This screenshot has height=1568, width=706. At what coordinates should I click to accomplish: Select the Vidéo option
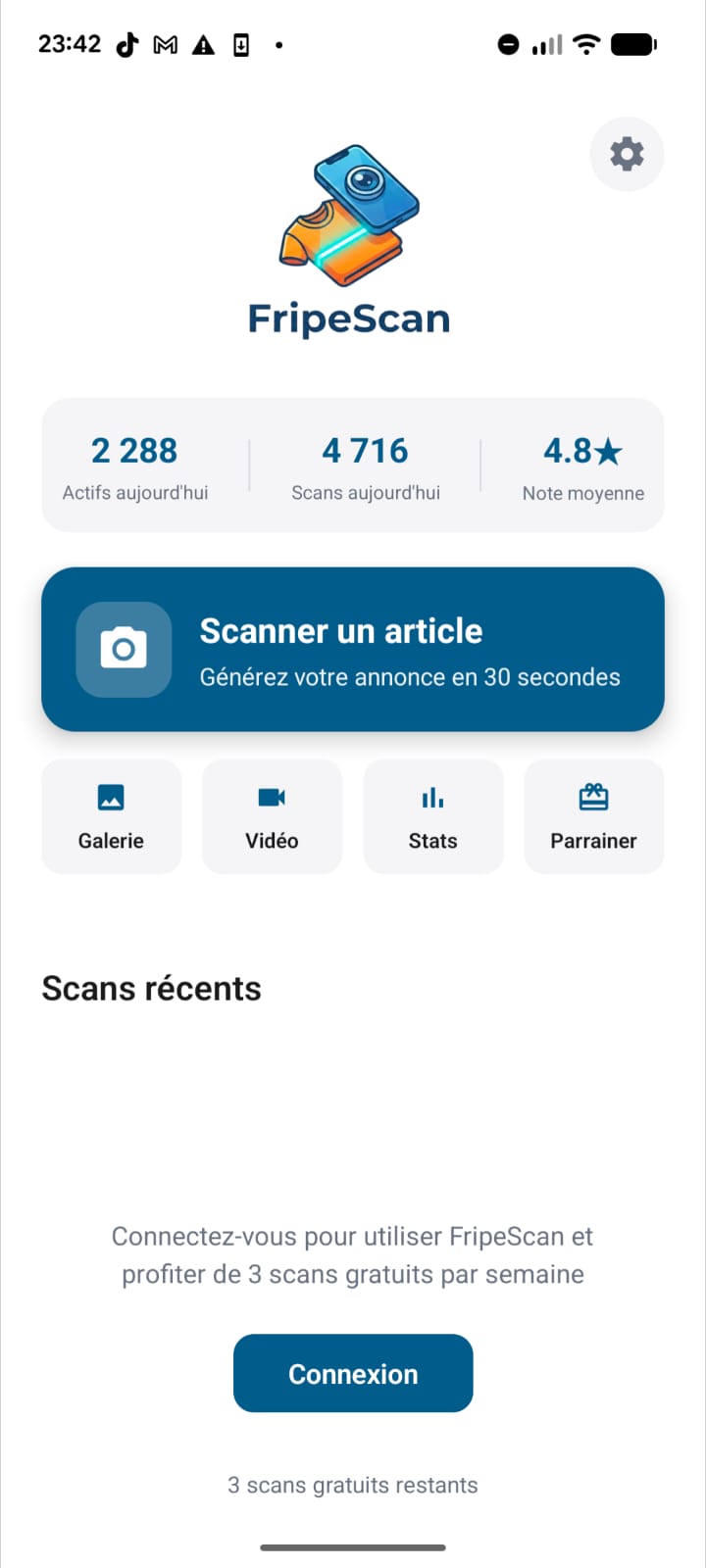[x=272, y=816]
